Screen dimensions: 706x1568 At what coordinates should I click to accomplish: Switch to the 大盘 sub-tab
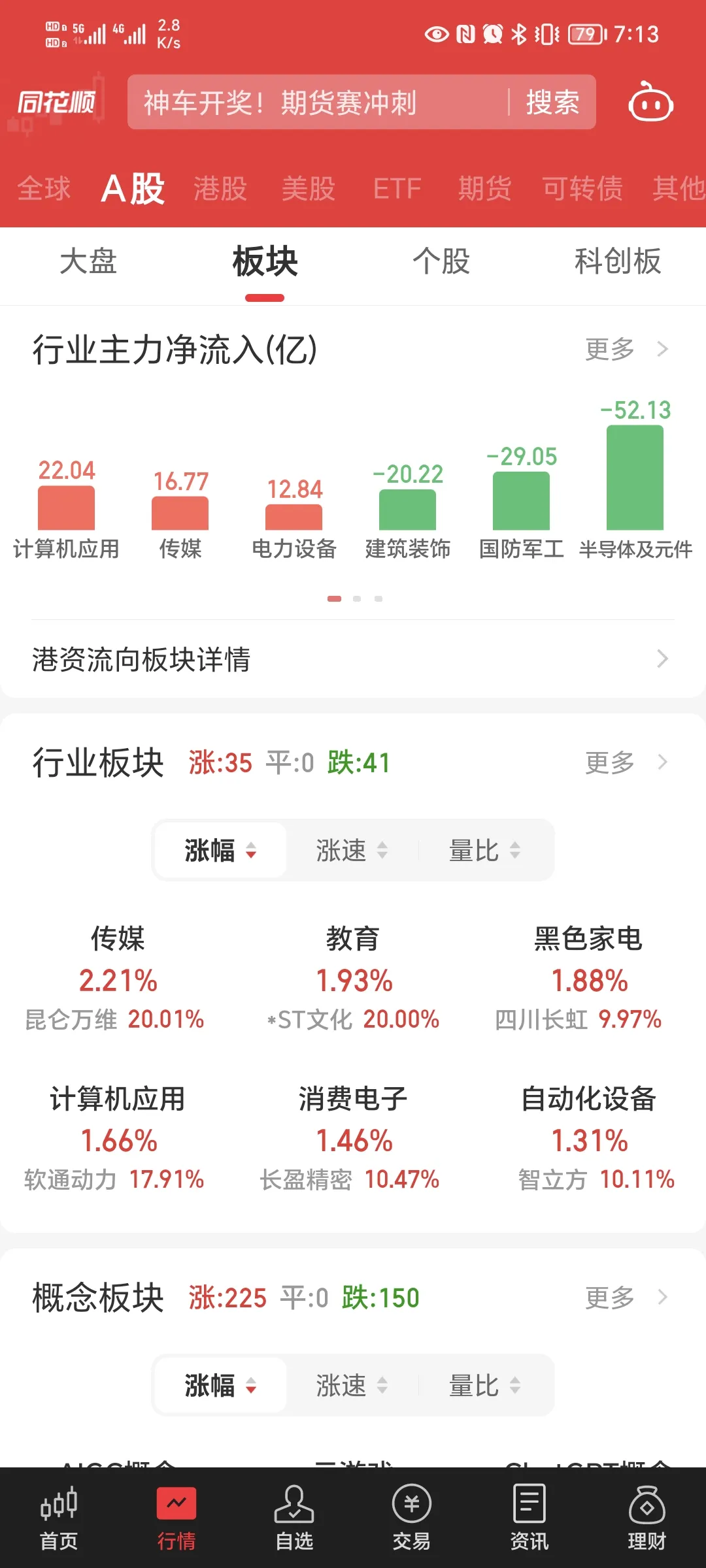88,261
